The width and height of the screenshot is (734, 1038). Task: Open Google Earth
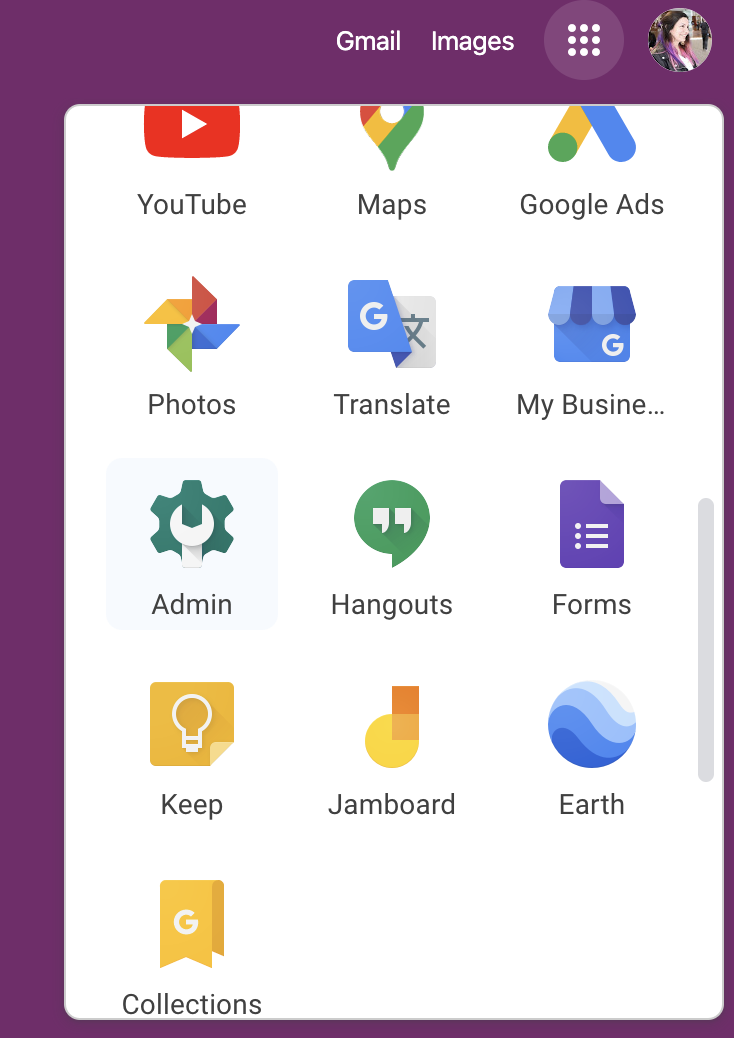pos(592,745)
